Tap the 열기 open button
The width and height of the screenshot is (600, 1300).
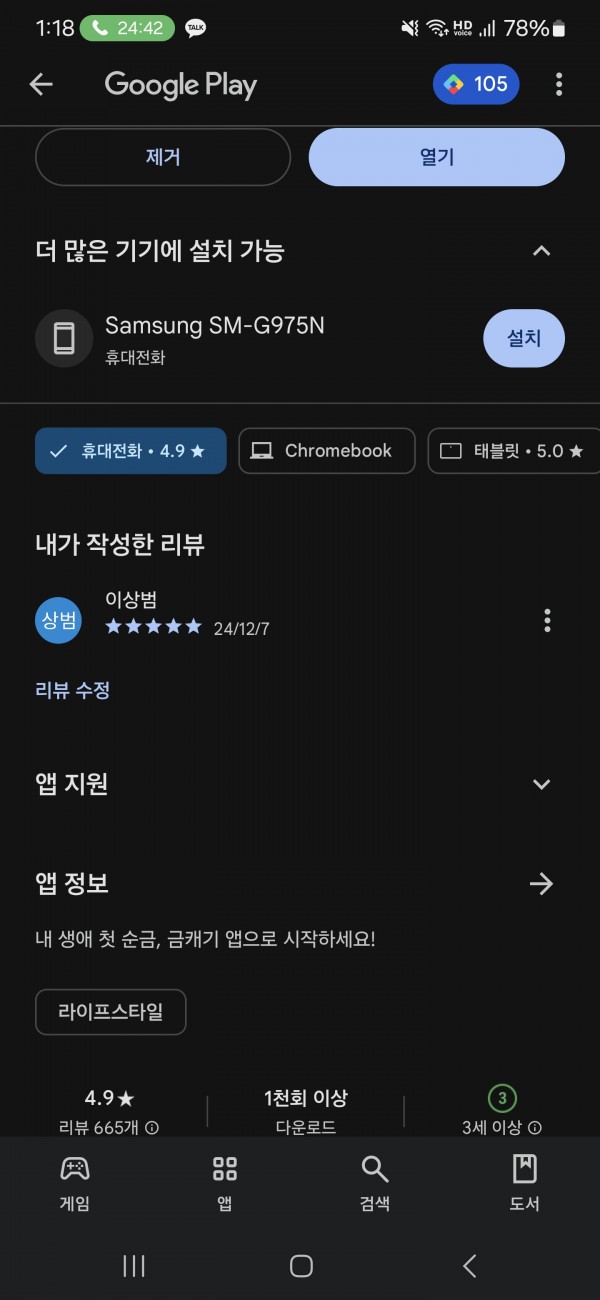[437, 157]
